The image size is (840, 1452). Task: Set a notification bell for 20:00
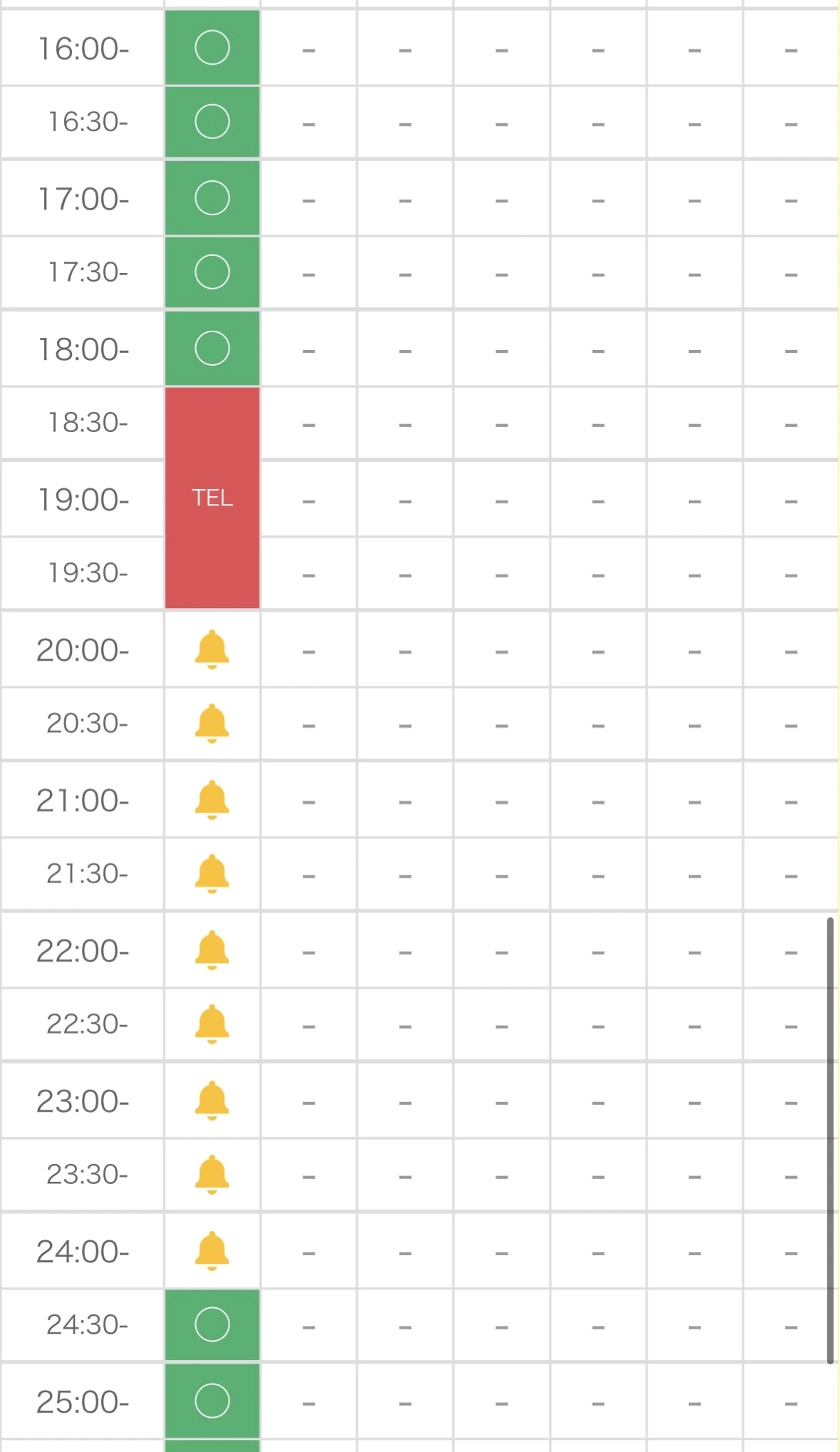pyautogui.click(x=212, y=649)
